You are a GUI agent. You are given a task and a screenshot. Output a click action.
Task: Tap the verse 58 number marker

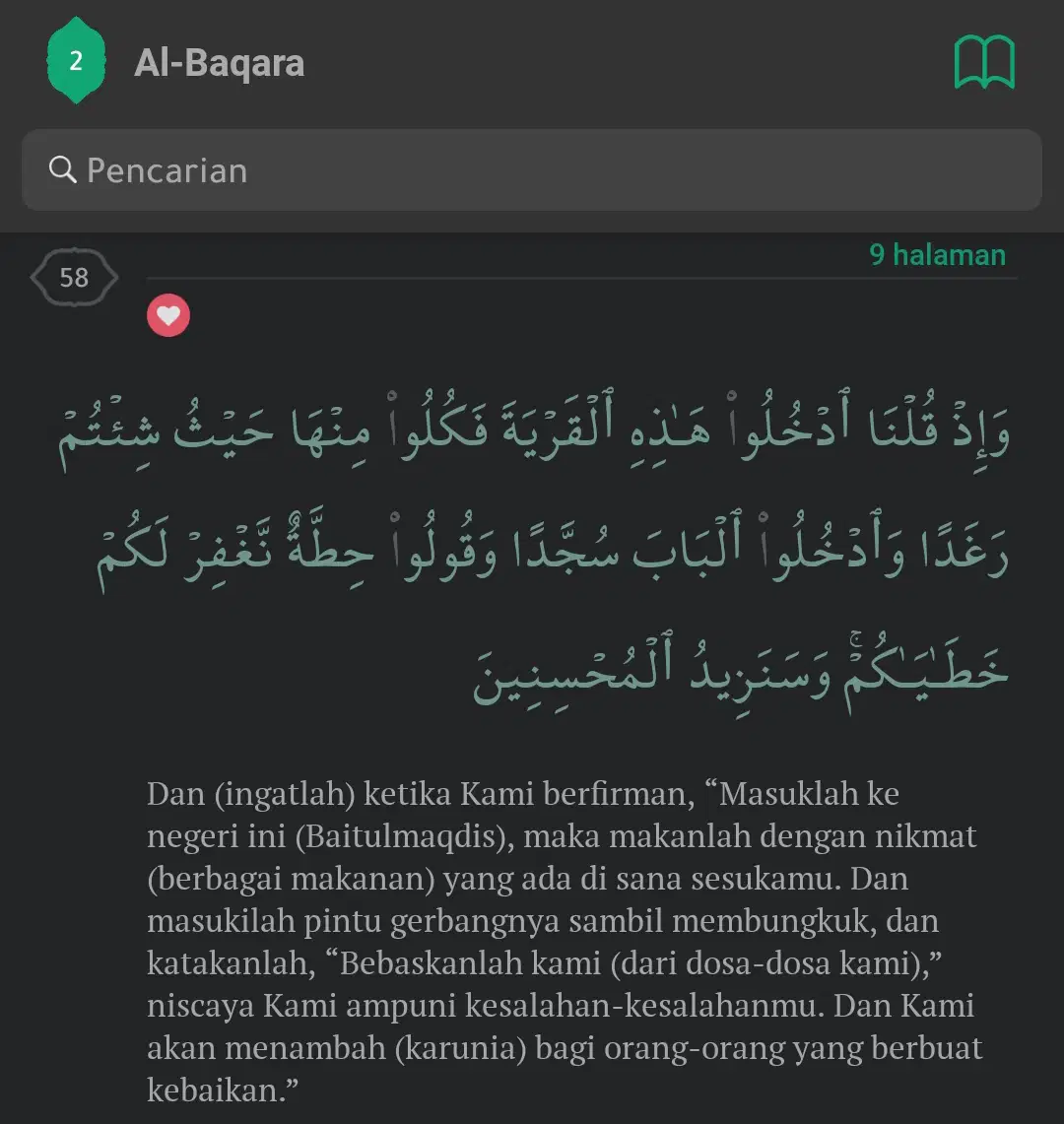coord(74,278)
